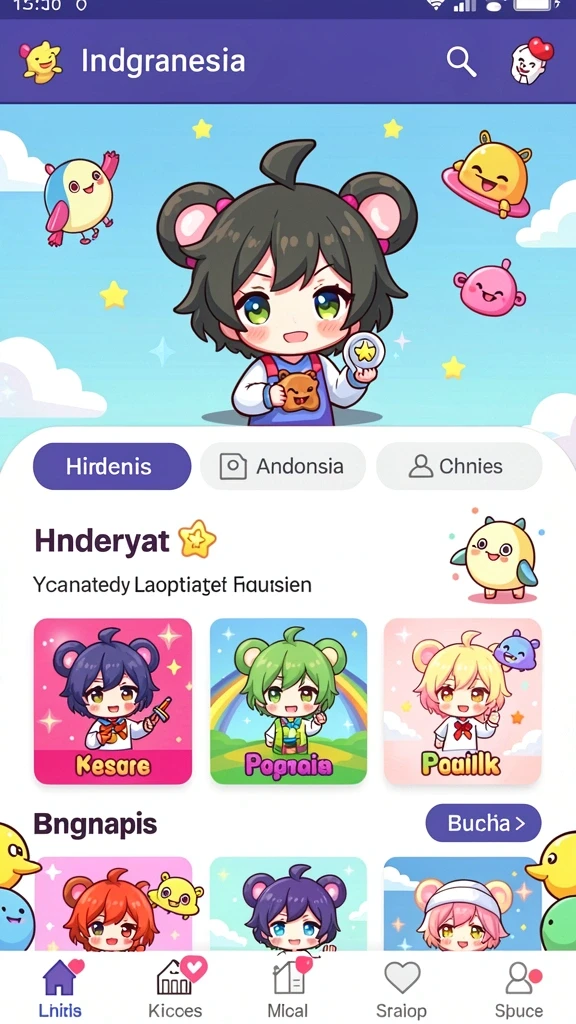Open the Sraiop heart tab
The image size is (576, 1024).
(402, 988)
